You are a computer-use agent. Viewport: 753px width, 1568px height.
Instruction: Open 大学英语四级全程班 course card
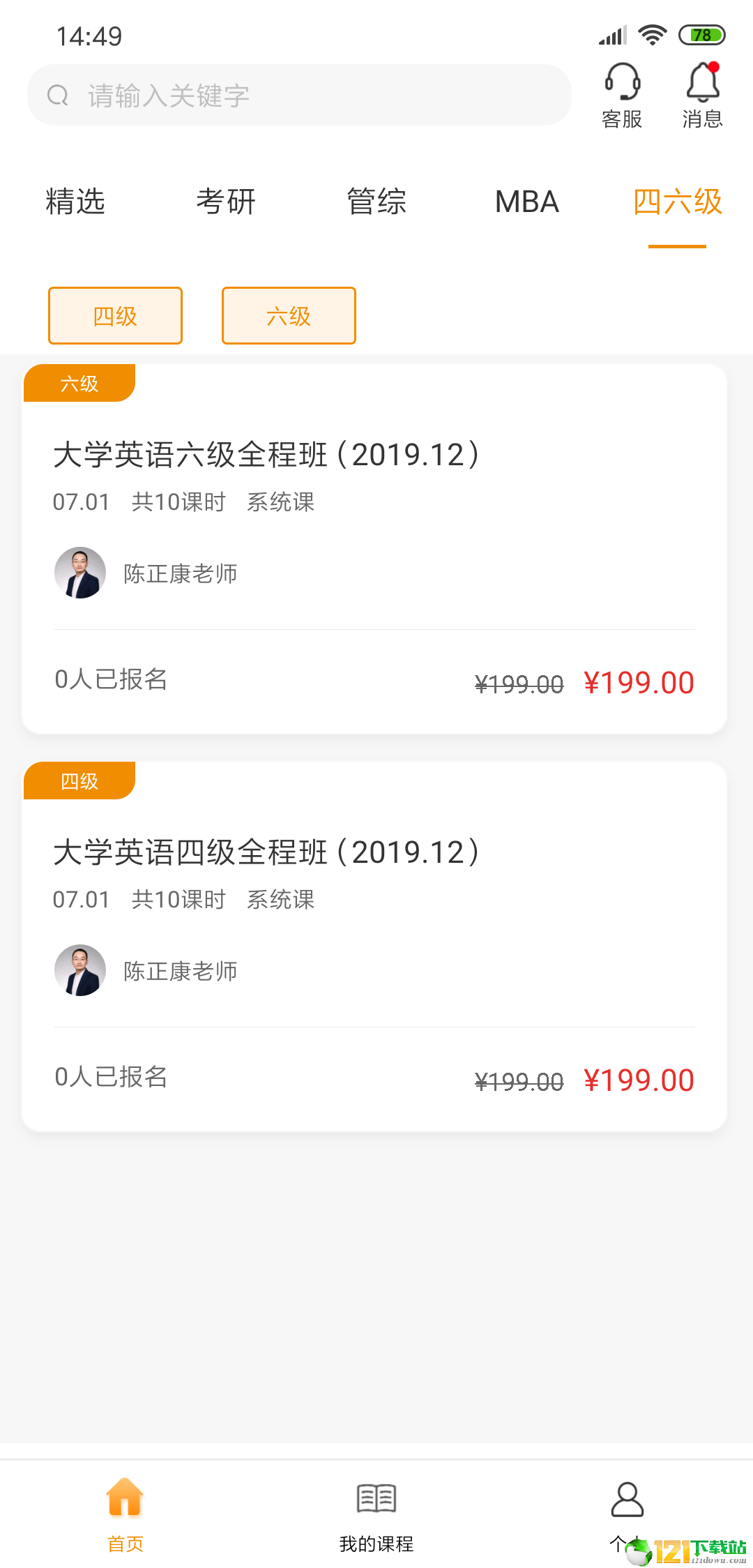tap(374, 947)
